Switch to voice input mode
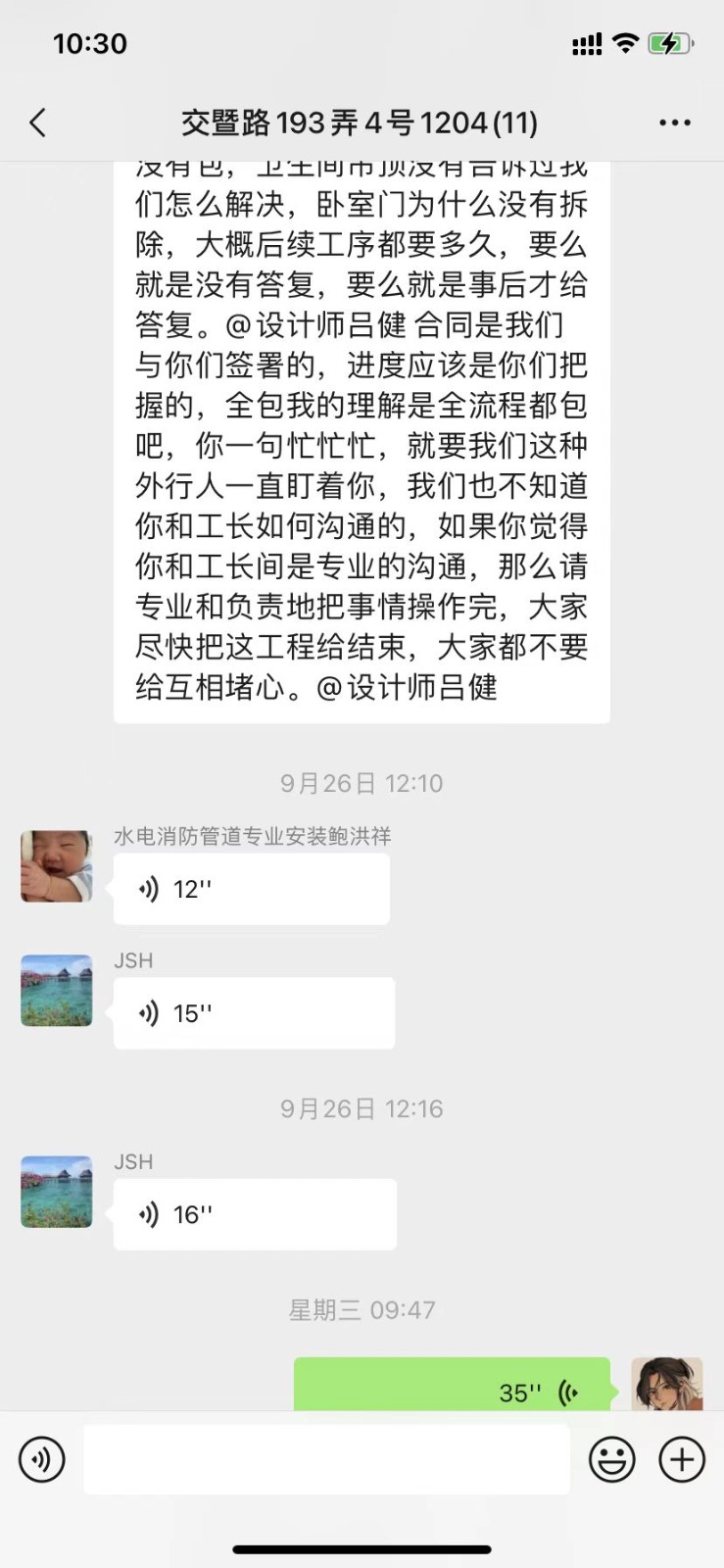724x1568 pixels. 42,1459
